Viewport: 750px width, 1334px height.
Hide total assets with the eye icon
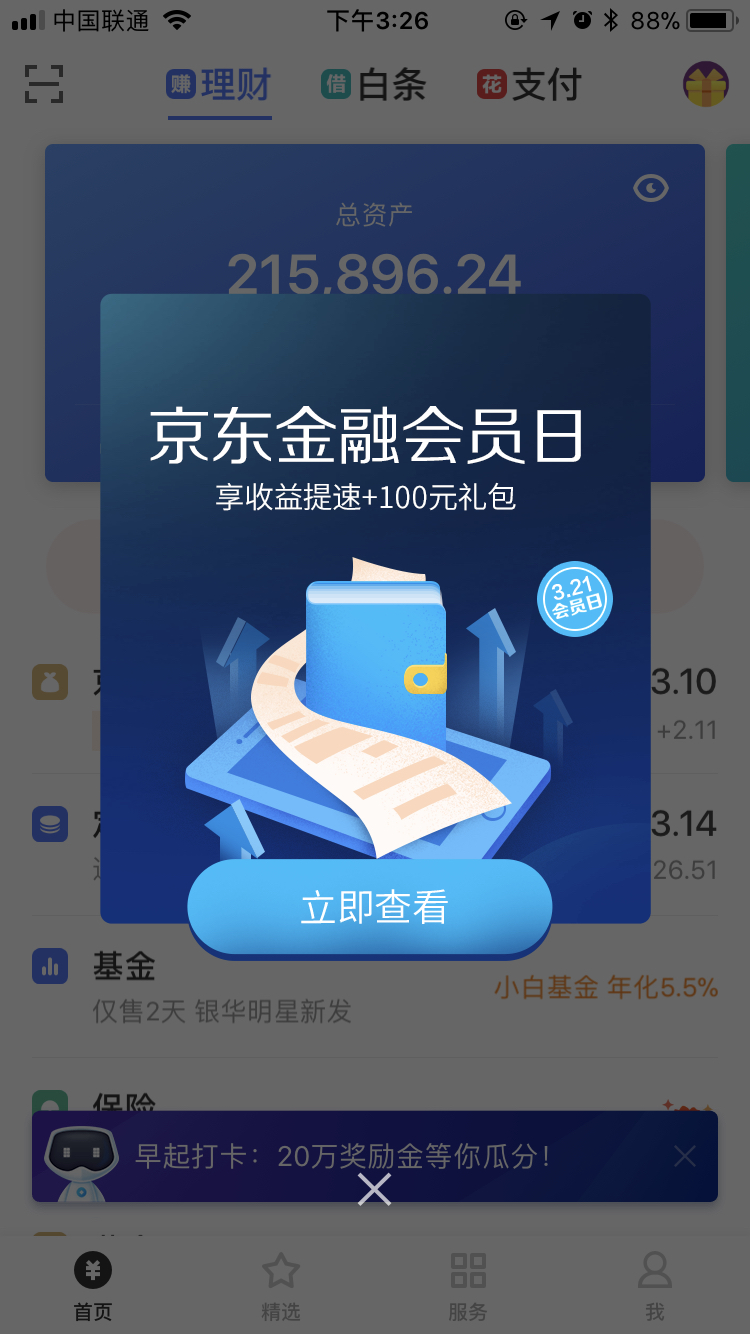[x=651, y=188]
